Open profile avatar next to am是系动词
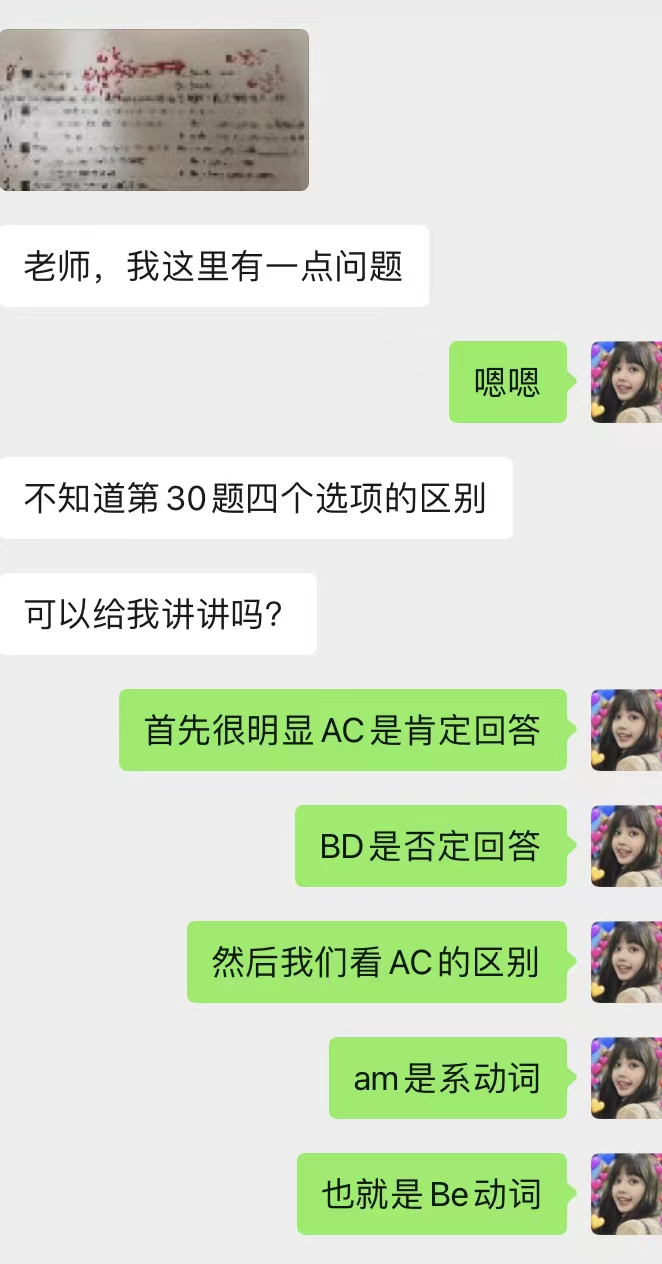The image size is (662, 1264). pos(626,1078)
